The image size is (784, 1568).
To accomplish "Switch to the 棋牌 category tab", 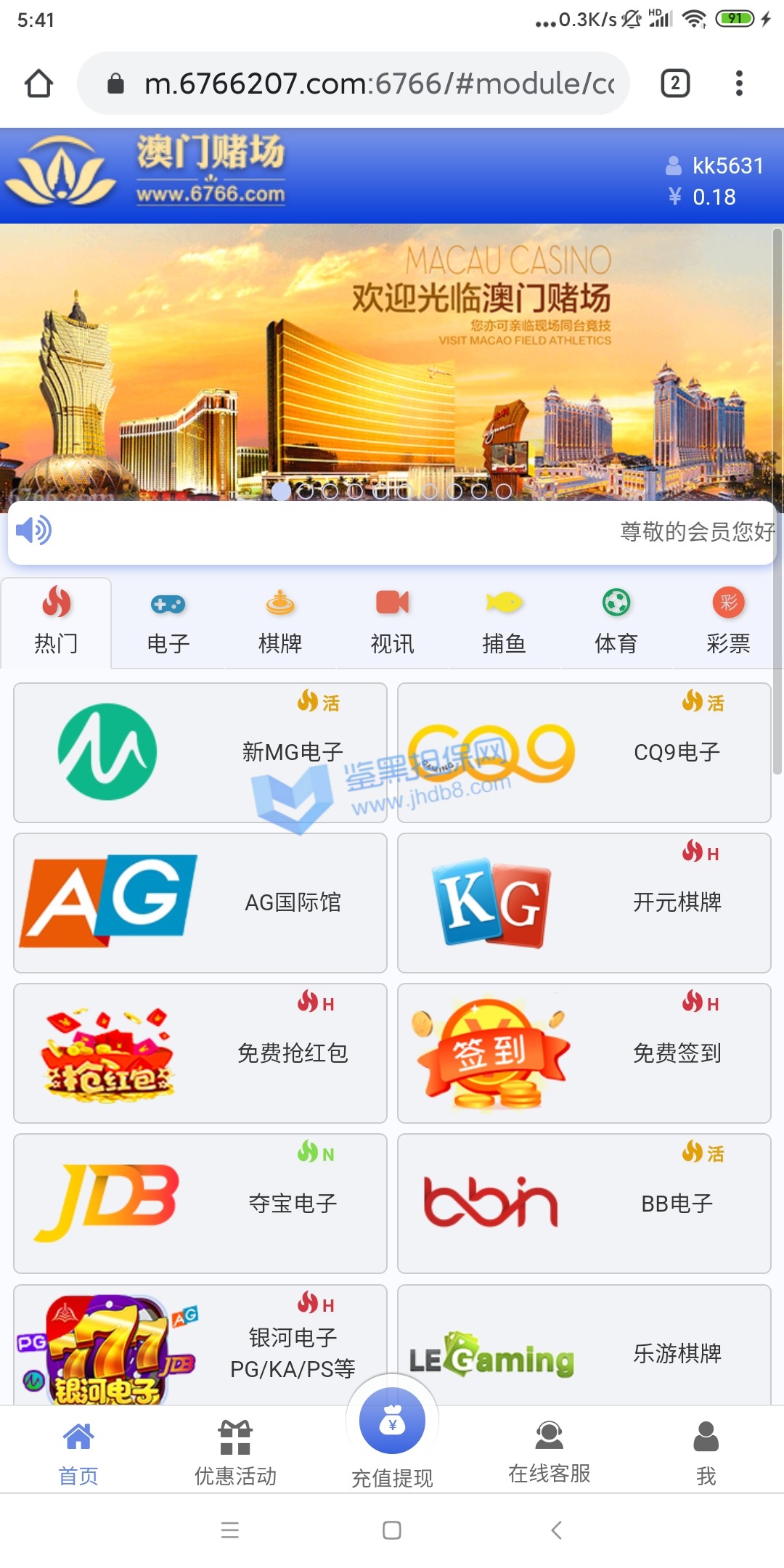I will coord(280,623).
